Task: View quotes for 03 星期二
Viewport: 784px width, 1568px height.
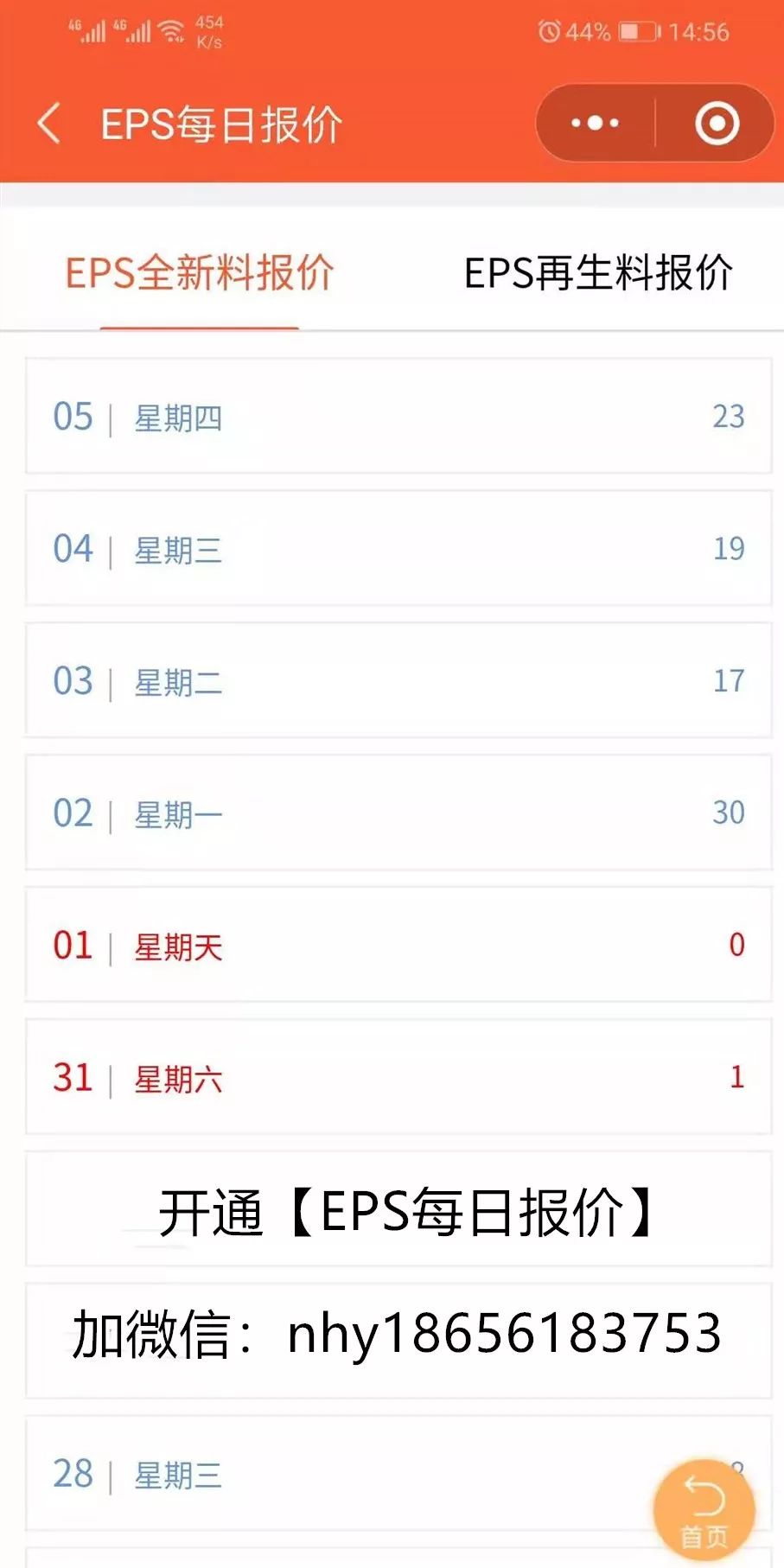Action: pos(398,680)
